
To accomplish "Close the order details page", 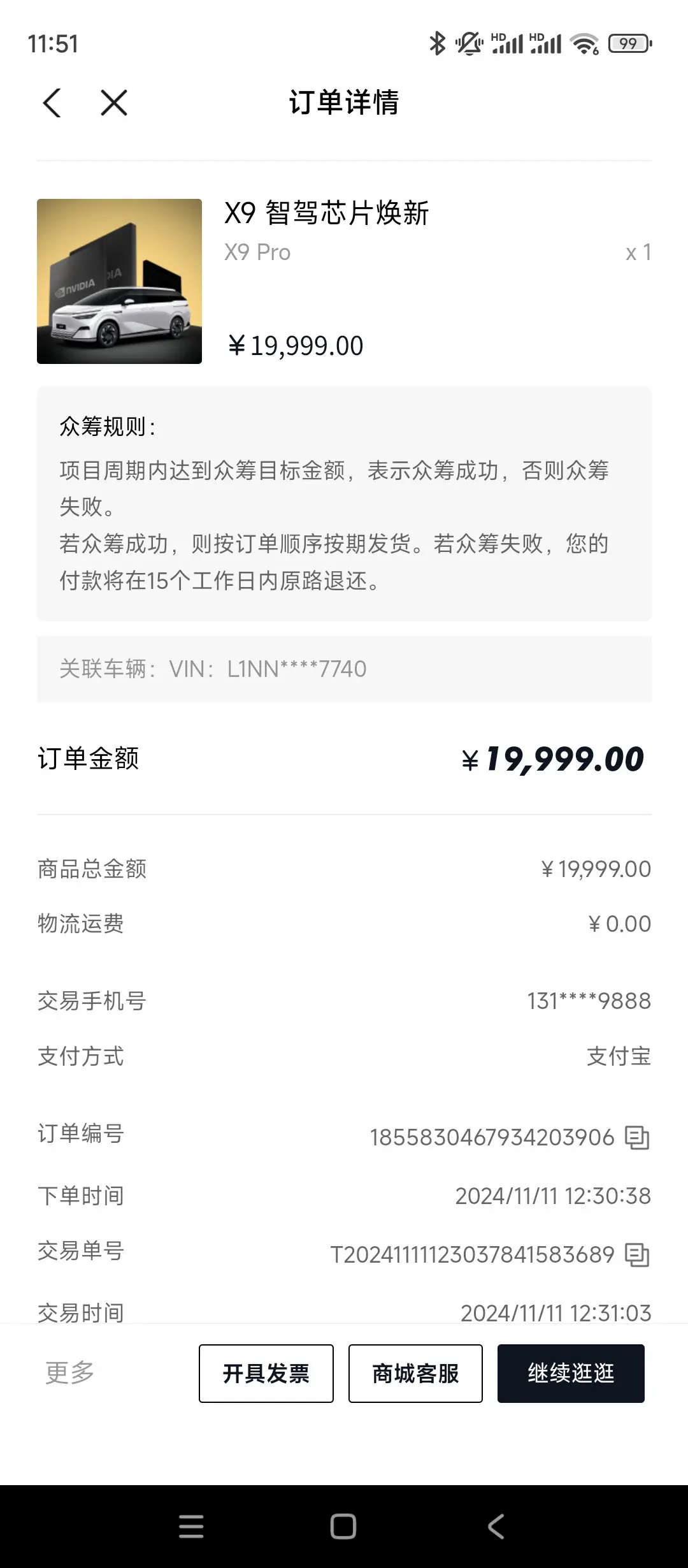I will [114, 103].
